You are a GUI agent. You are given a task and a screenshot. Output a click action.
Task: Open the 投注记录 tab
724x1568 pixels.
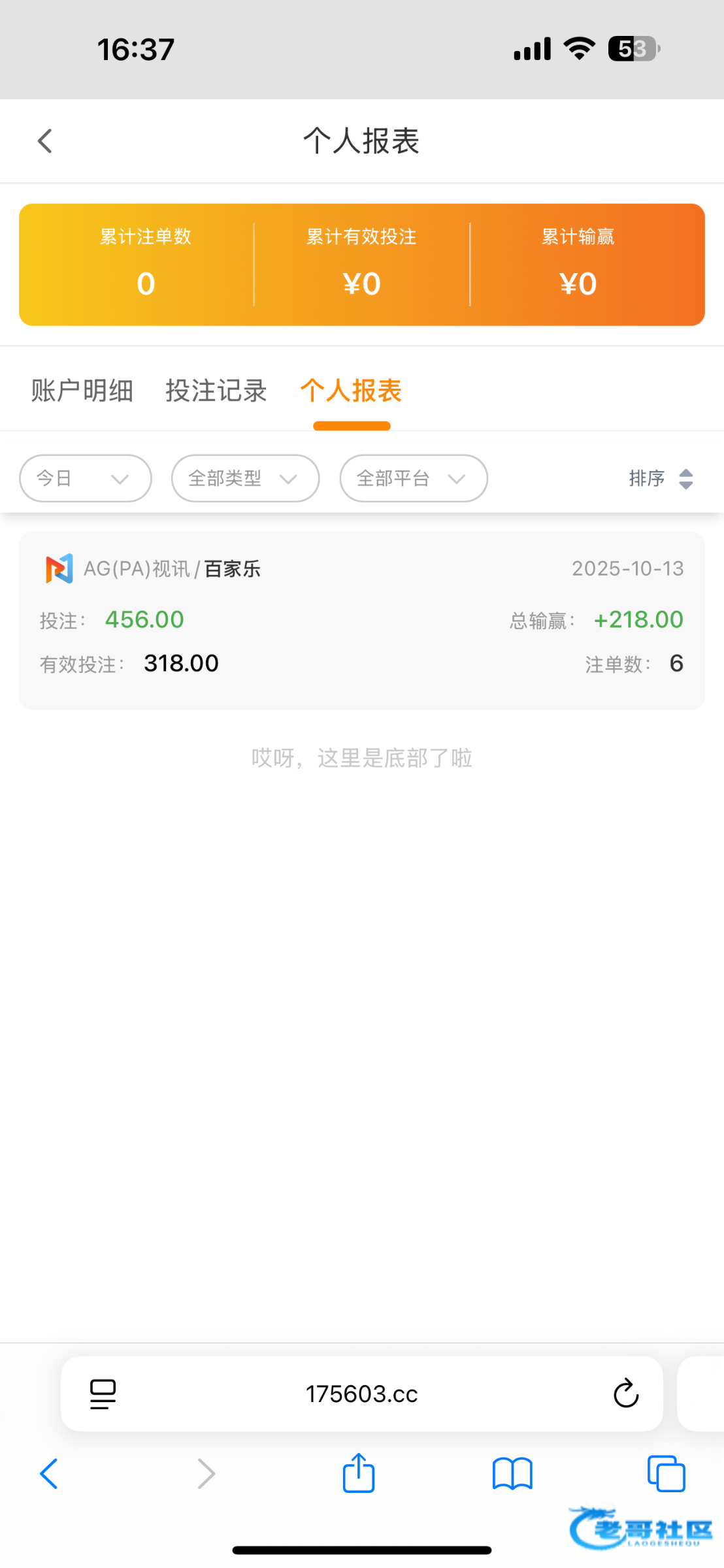coord(216,391)
